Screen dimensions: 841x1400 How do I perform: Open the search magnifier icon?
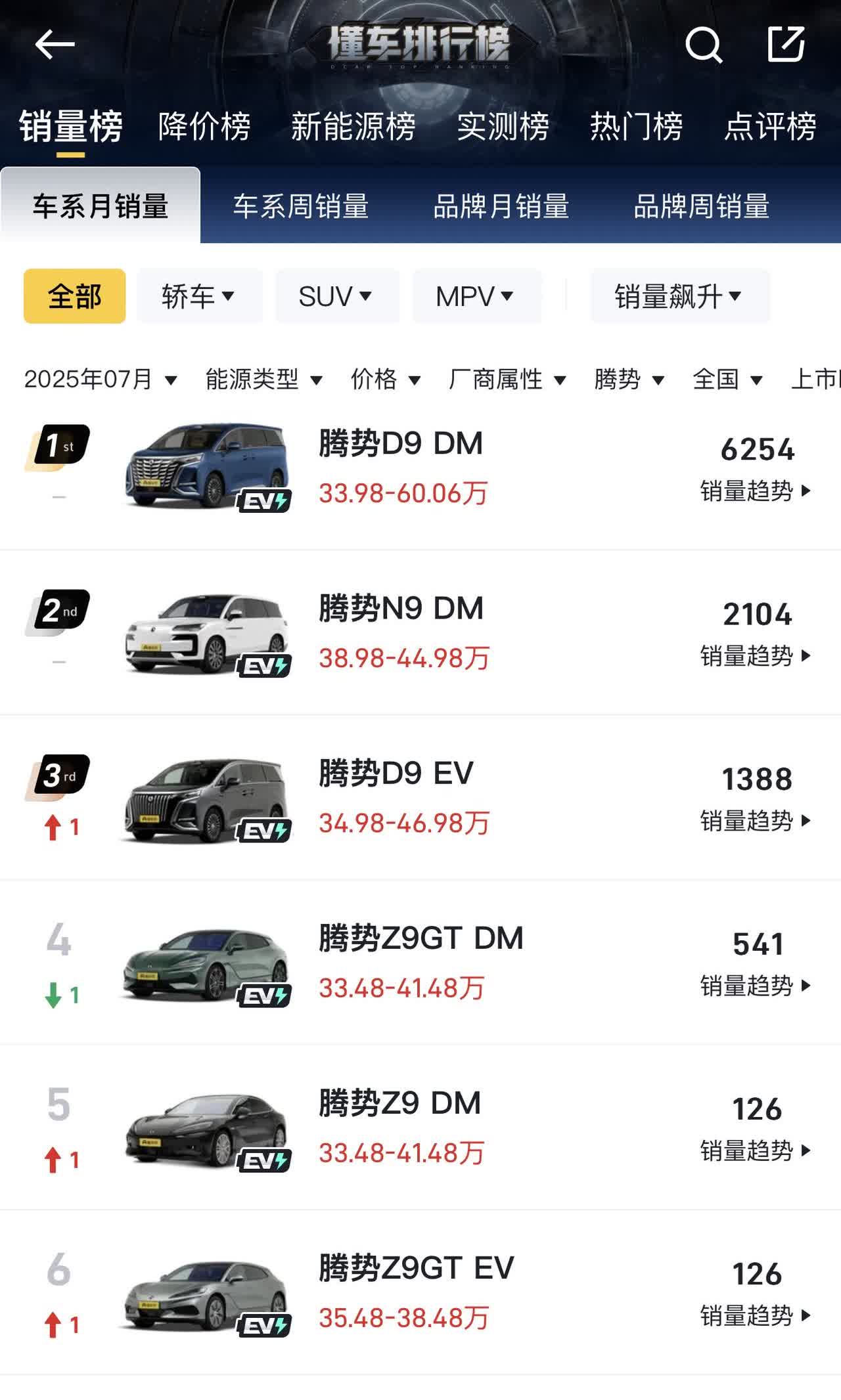(704, 45)
